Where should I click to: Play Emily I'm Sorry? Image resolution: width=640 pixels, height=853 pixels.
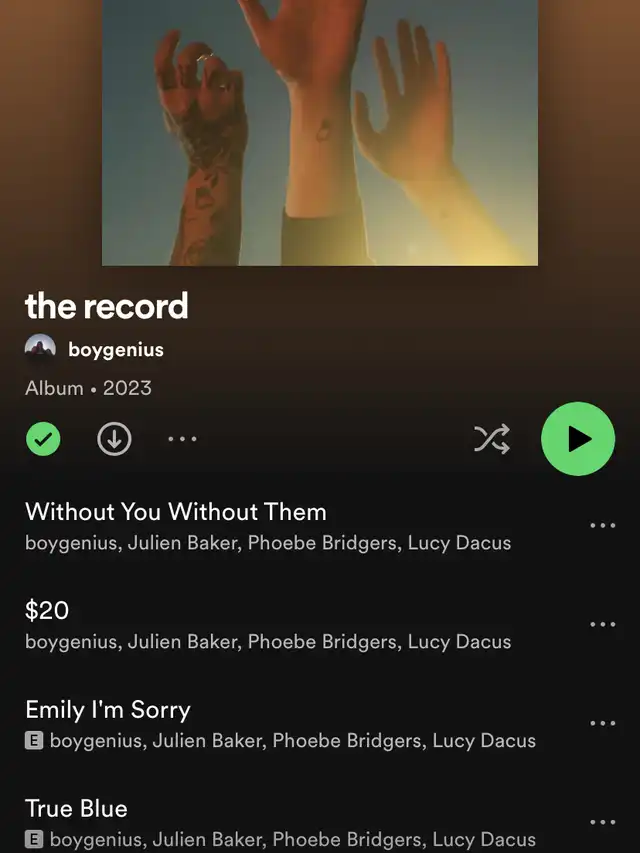click(x=108, y=710)
